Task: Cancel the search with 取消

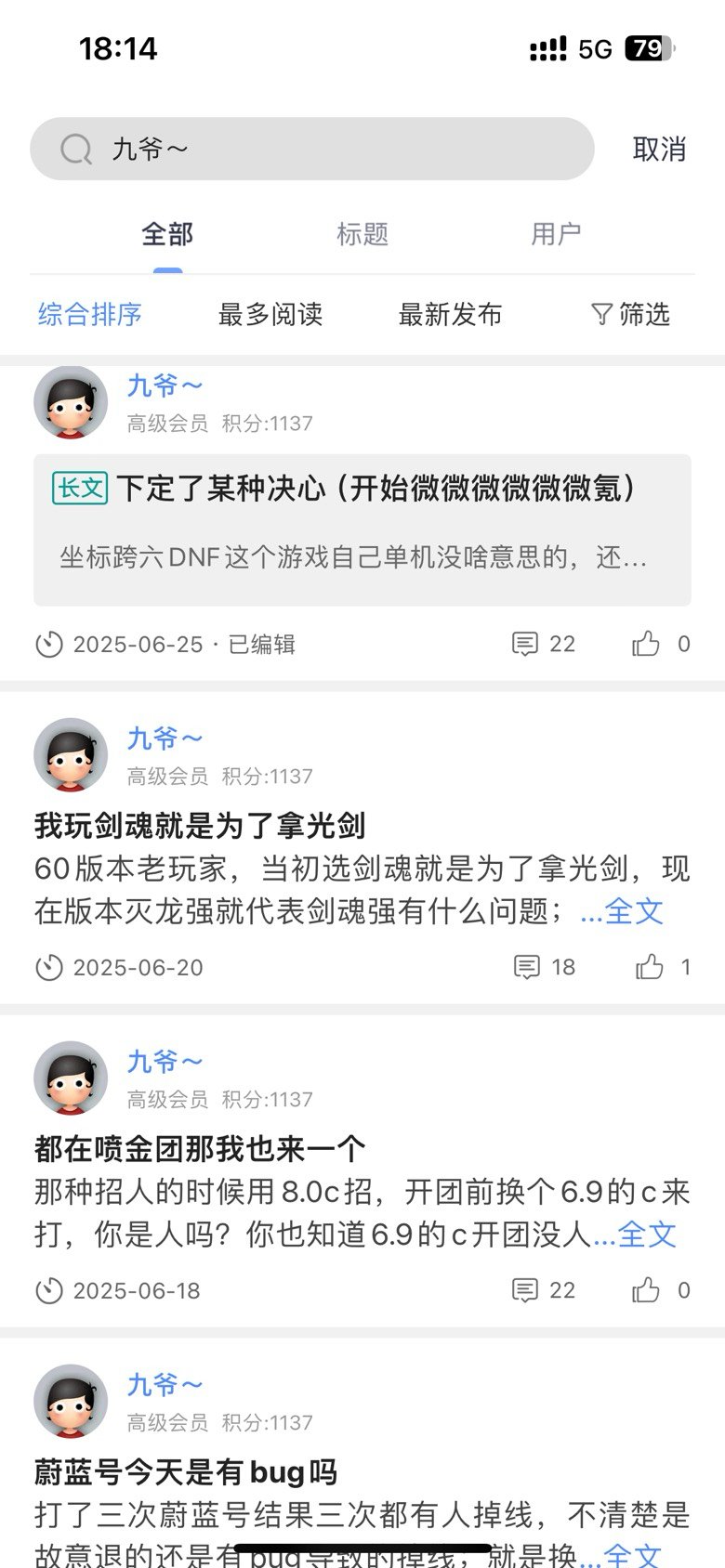Action: [659, 149]
